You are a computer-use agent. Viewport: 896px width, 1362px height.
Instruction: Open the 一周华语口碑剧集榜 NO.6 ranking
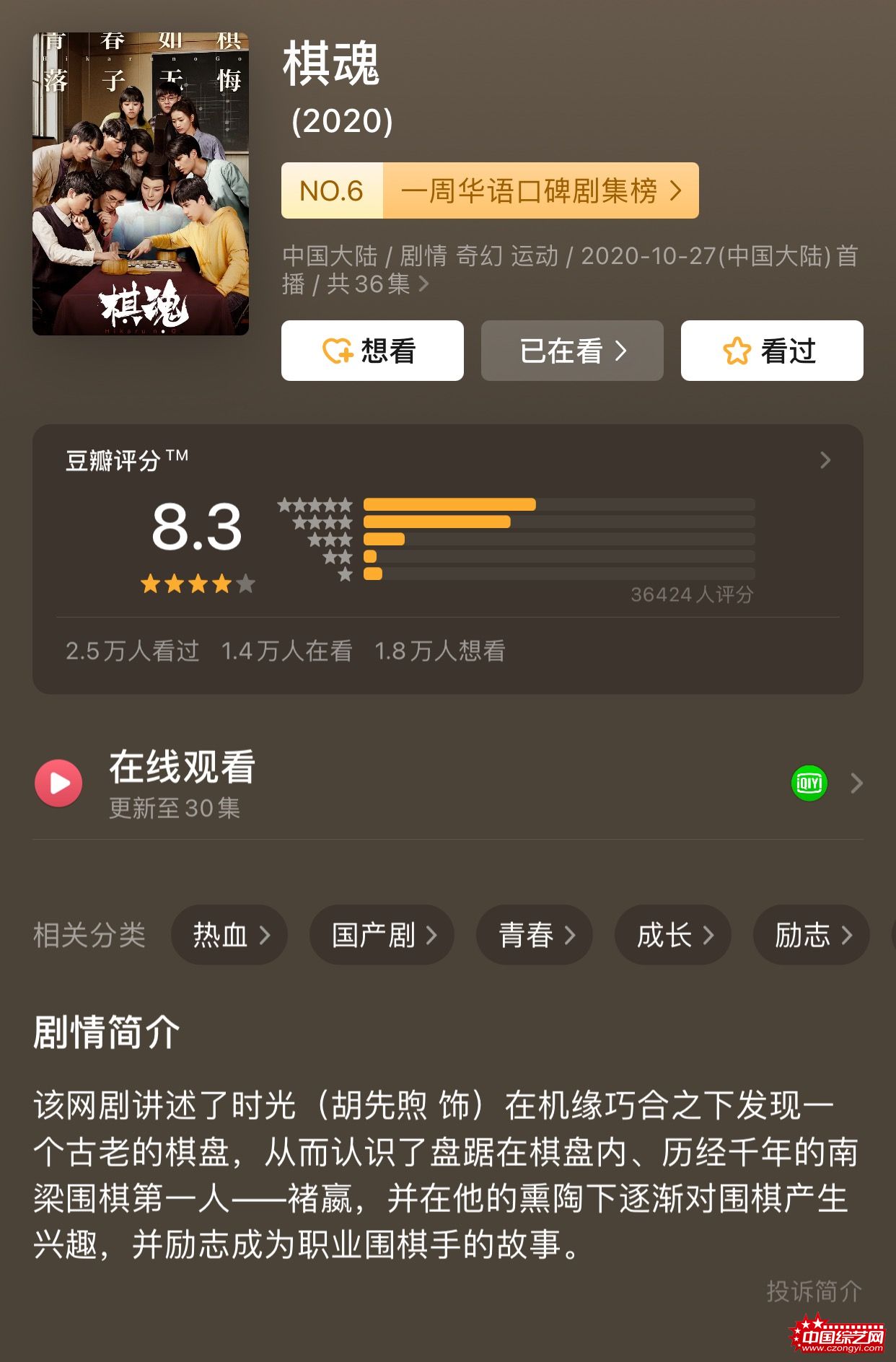tap(490, 190)
